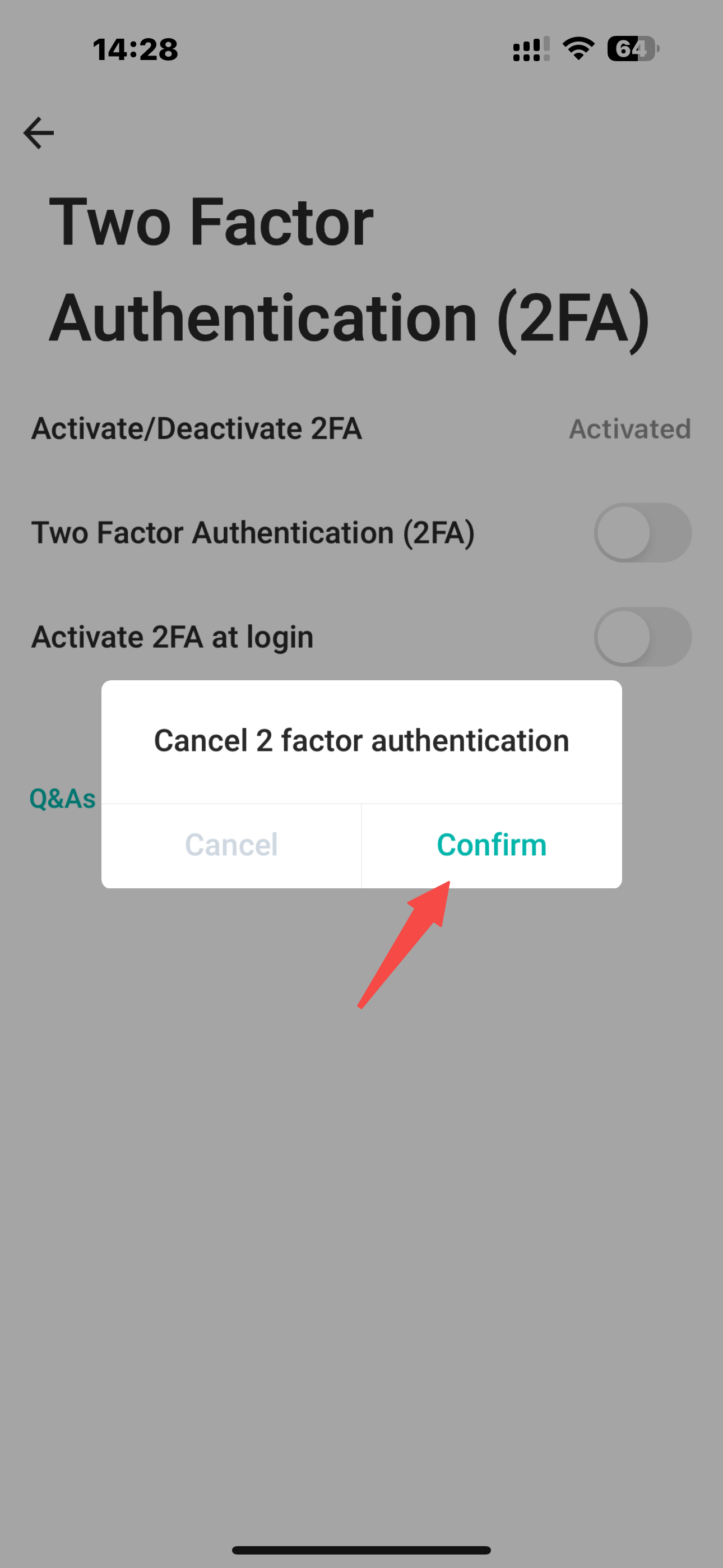Tap Cancel in the dialog
This screenshot has width=723, height=1568.
[231, 845]
